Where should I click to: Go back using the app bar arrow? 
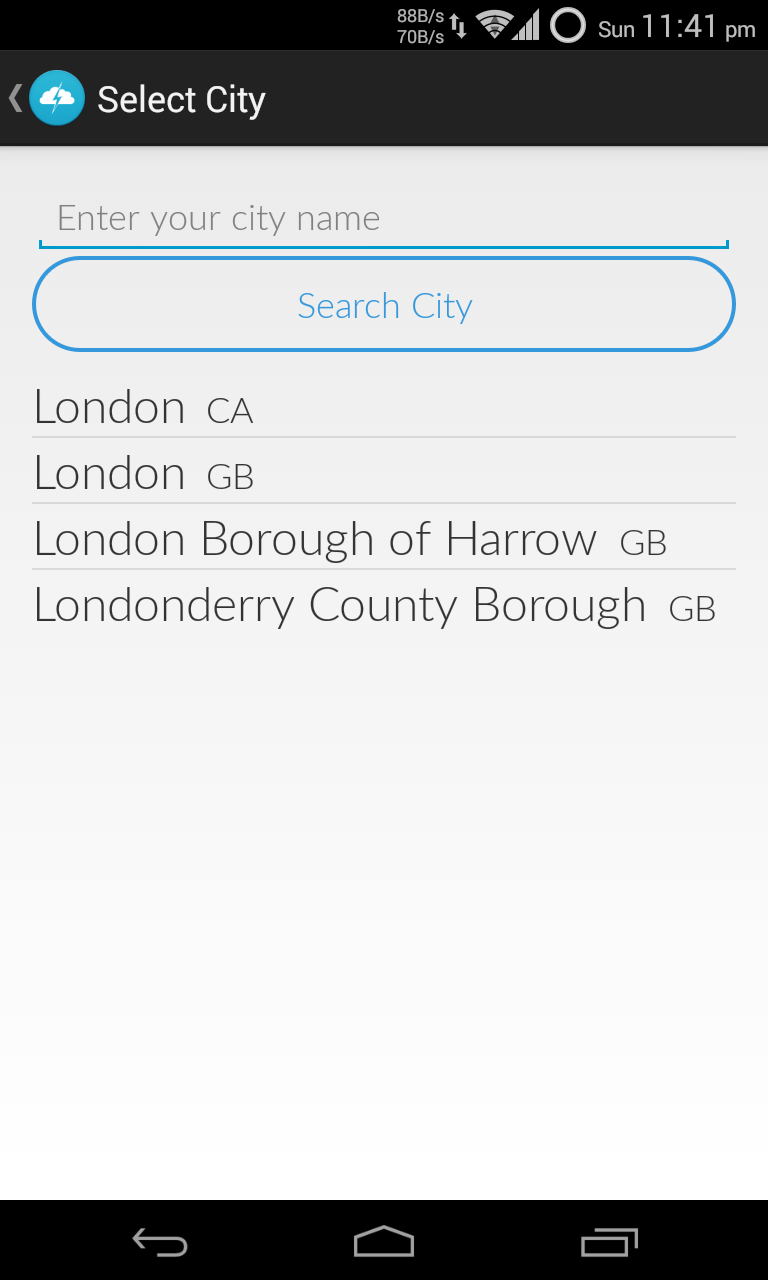tap(17, 98)
